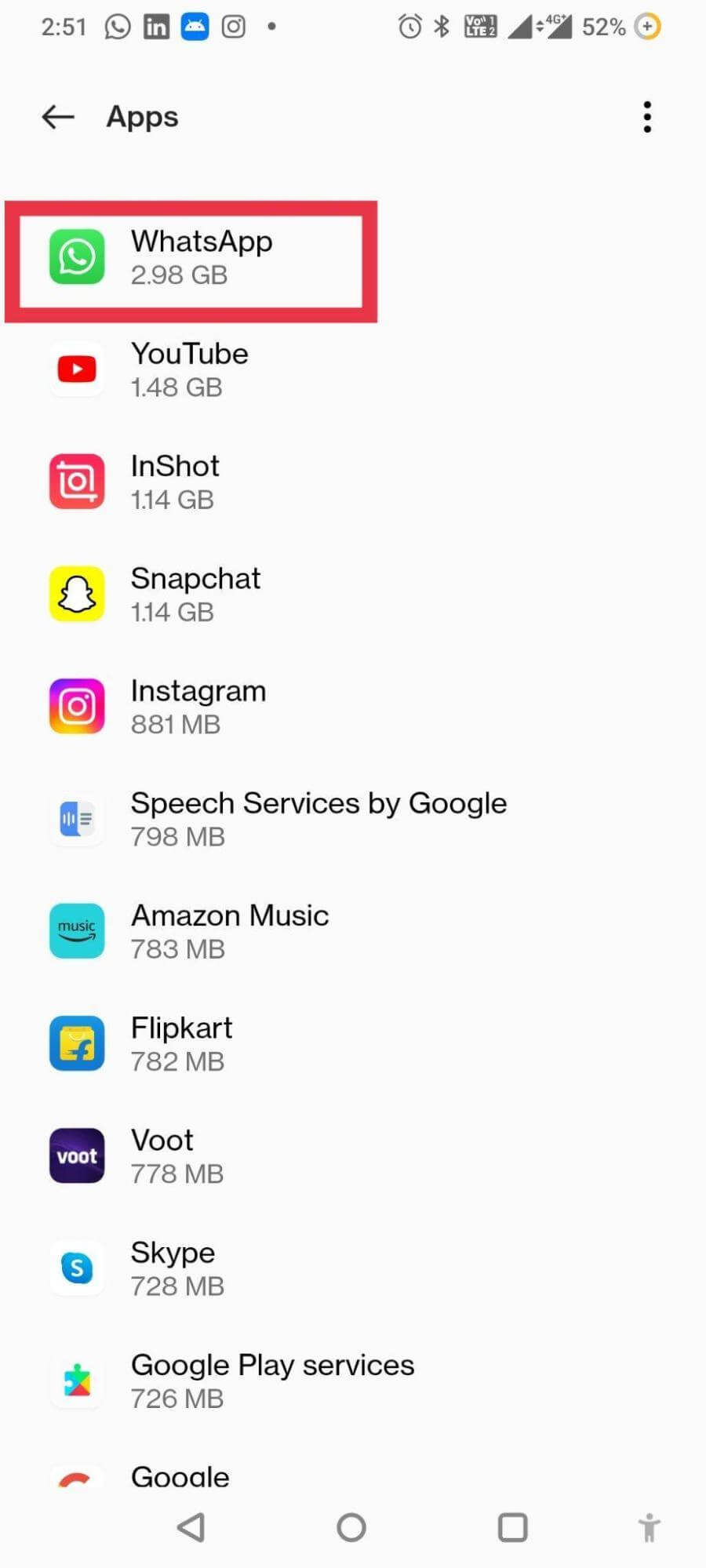Tap the accessibility icon in navigation bar
This screenshot has height=1568, width=706.
650,1526
